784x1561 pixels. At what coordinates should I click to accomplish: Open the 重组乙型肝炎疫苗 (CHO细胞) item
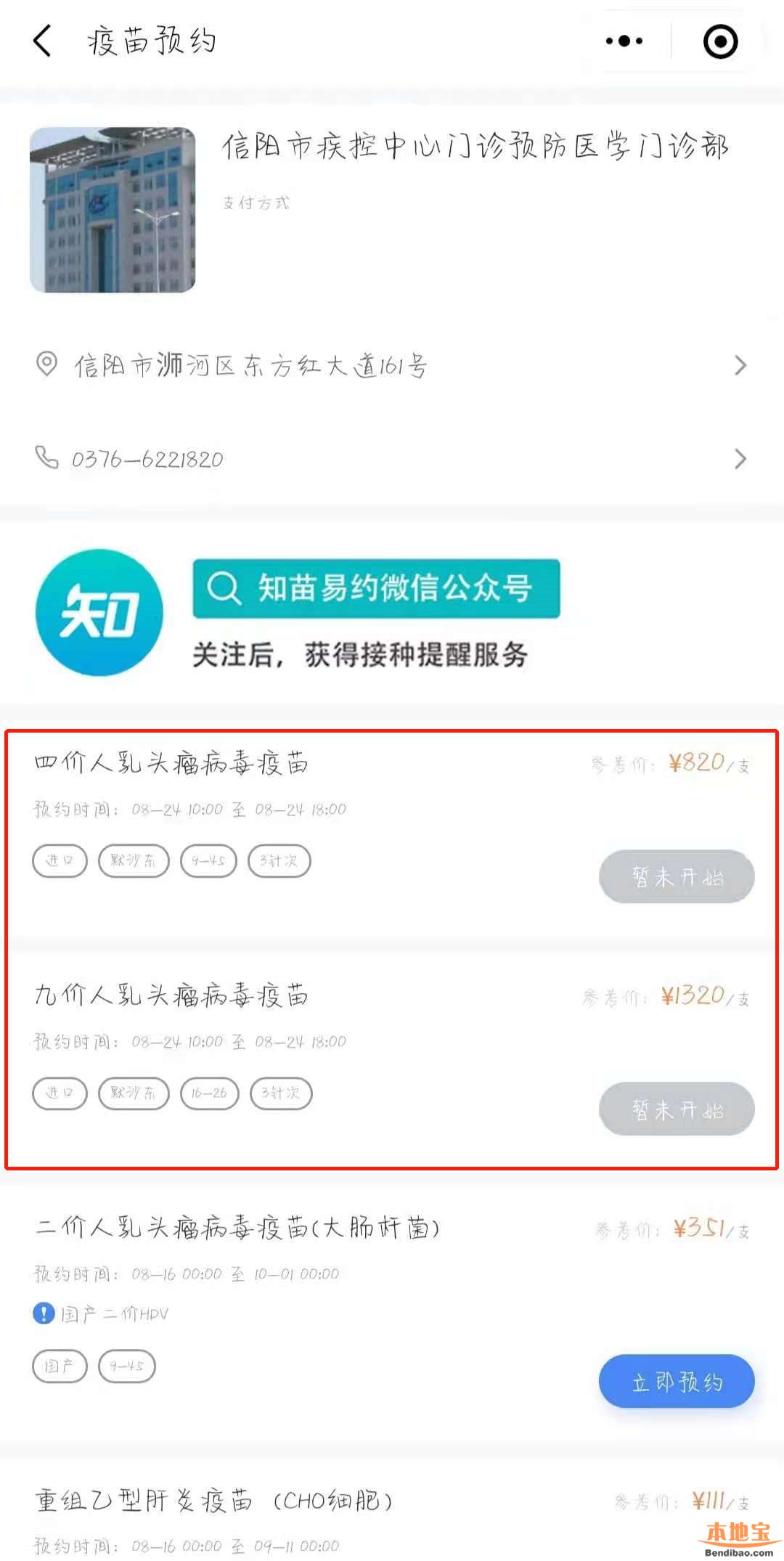coord(214,1499)
